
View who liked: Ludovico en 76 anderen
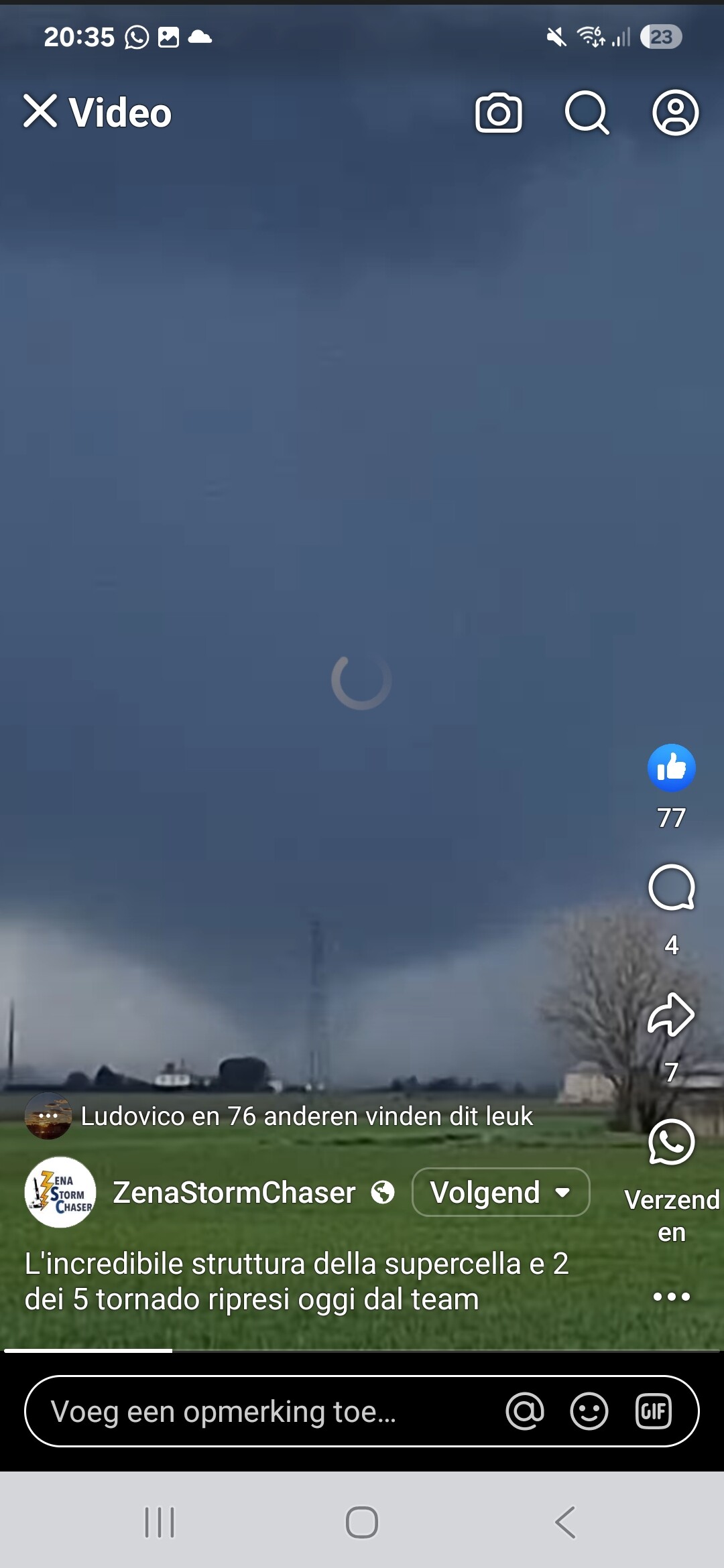tap(306, 1116)
